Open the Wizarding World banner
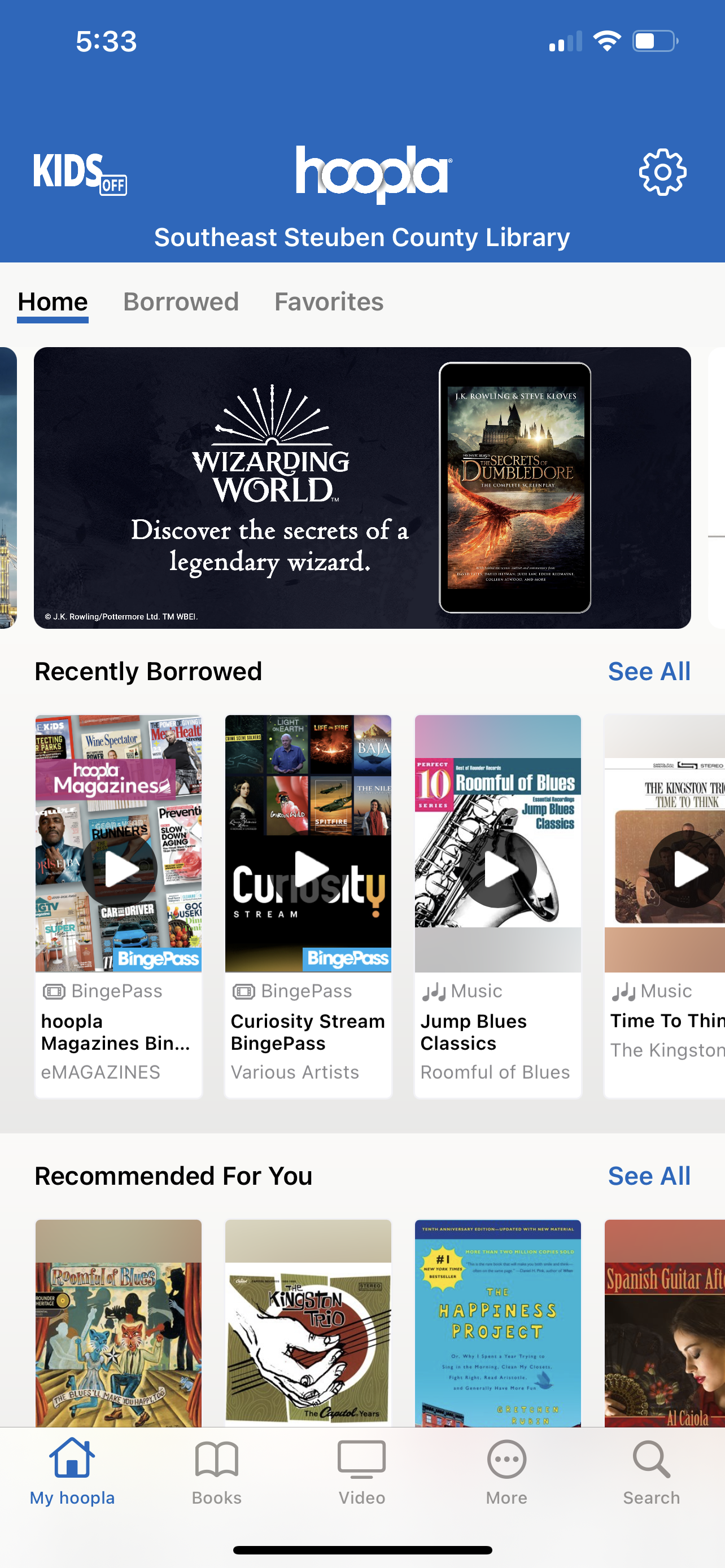This screenshot has height=1568, width=725. 362,488
